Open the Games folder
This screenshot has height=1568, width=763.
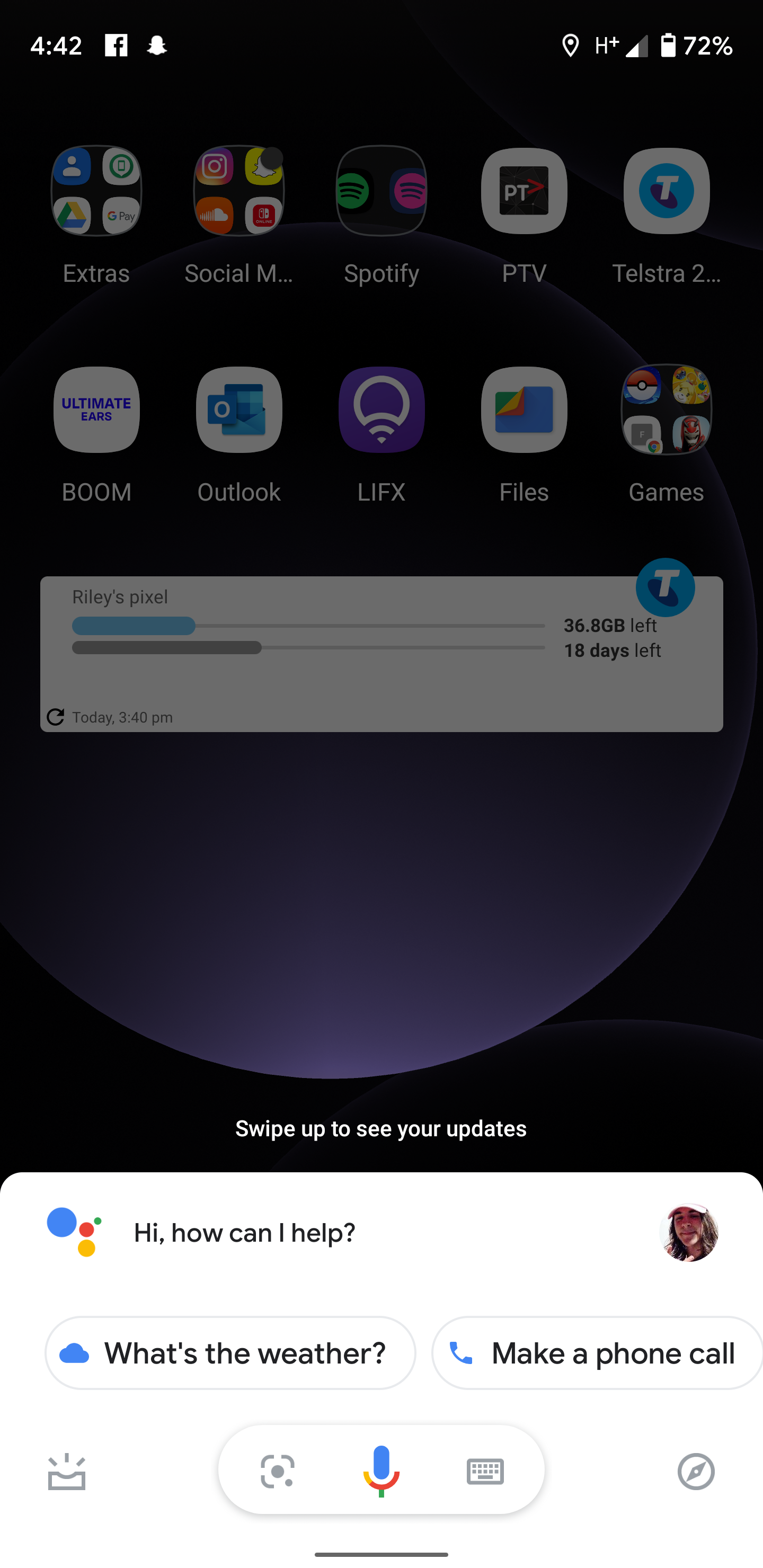click(x=666, y=409)
